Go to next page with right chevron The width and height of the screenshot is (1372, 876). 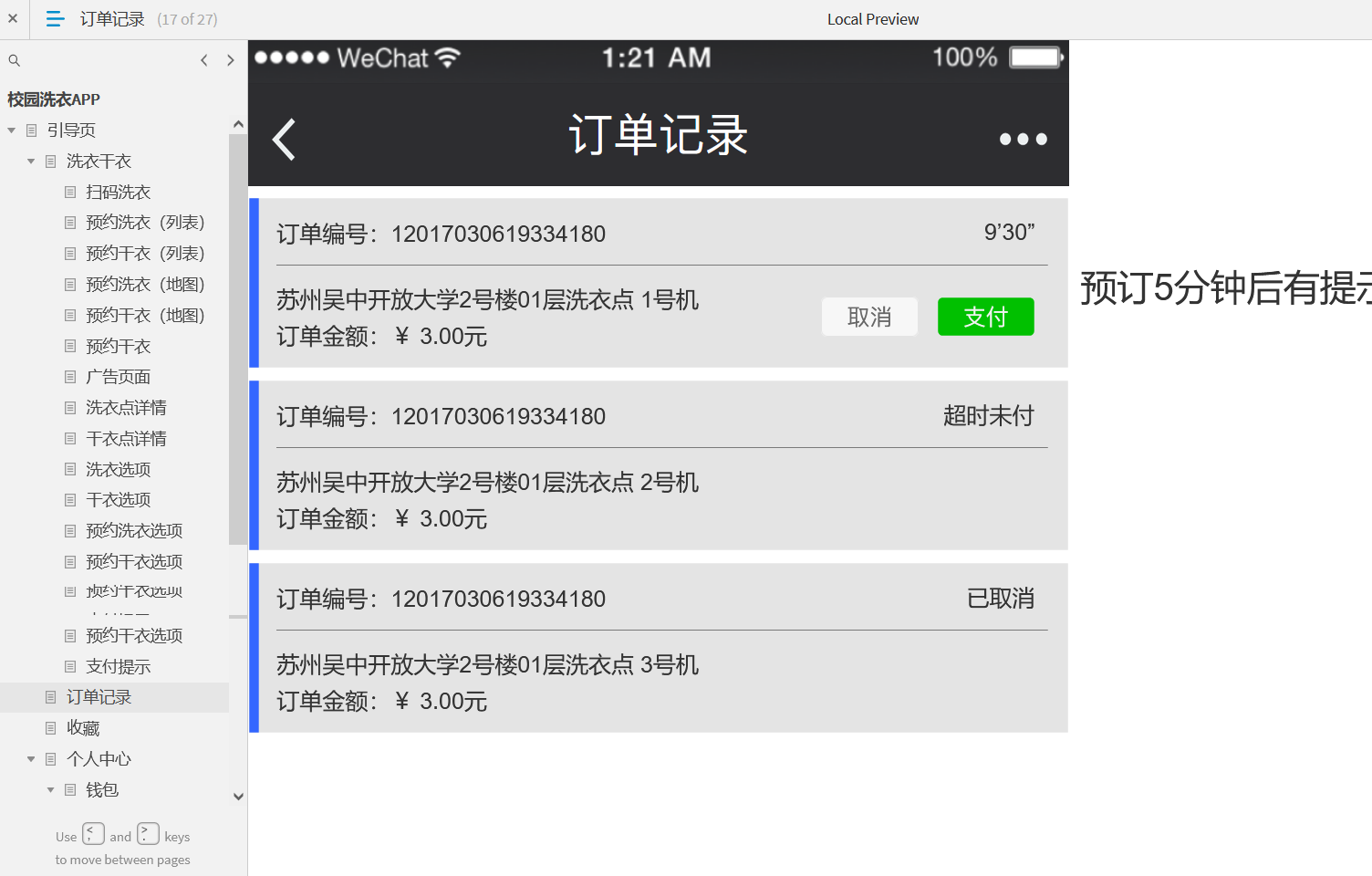click(231, 60)
